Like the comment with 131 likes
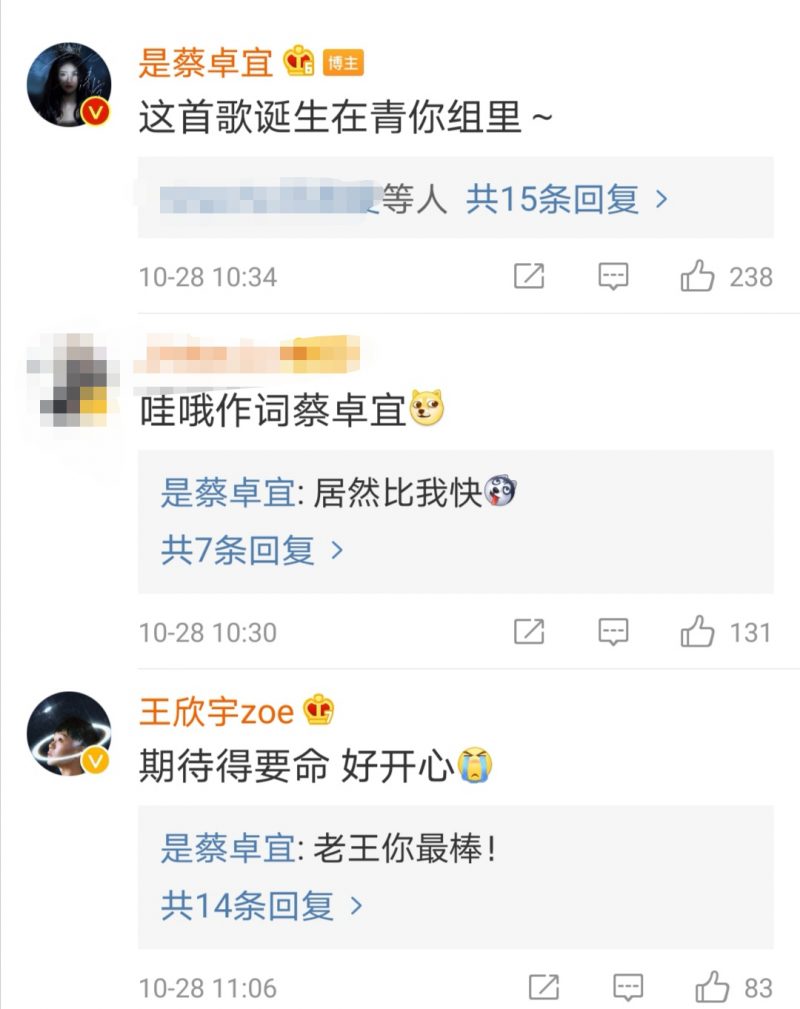The width and height of the screenshot is (800, 1009). pos(698,632)
